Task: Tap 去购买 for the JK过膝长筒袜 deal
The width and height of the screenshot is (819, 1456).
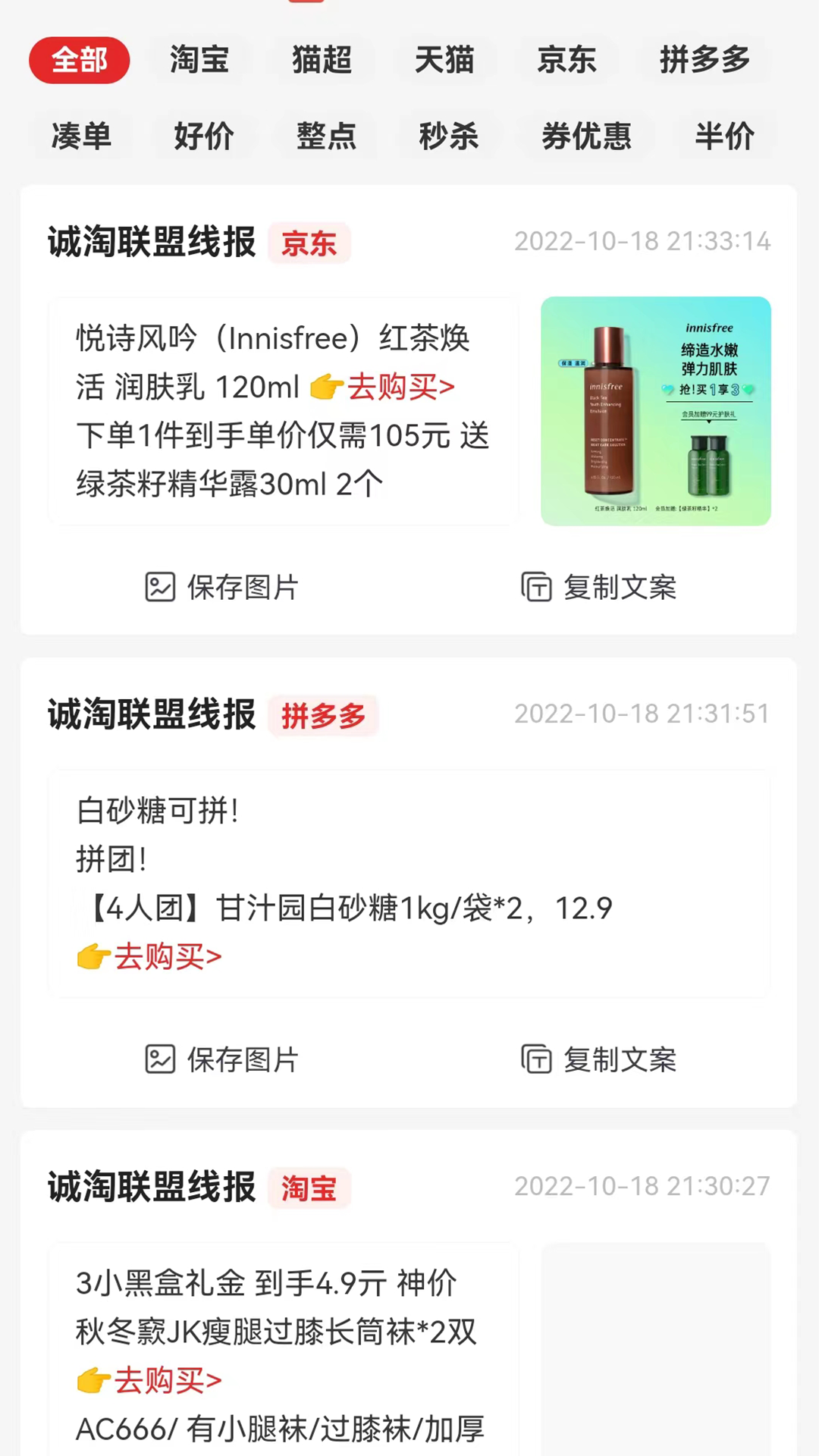Action: (x=167, y=1381)
